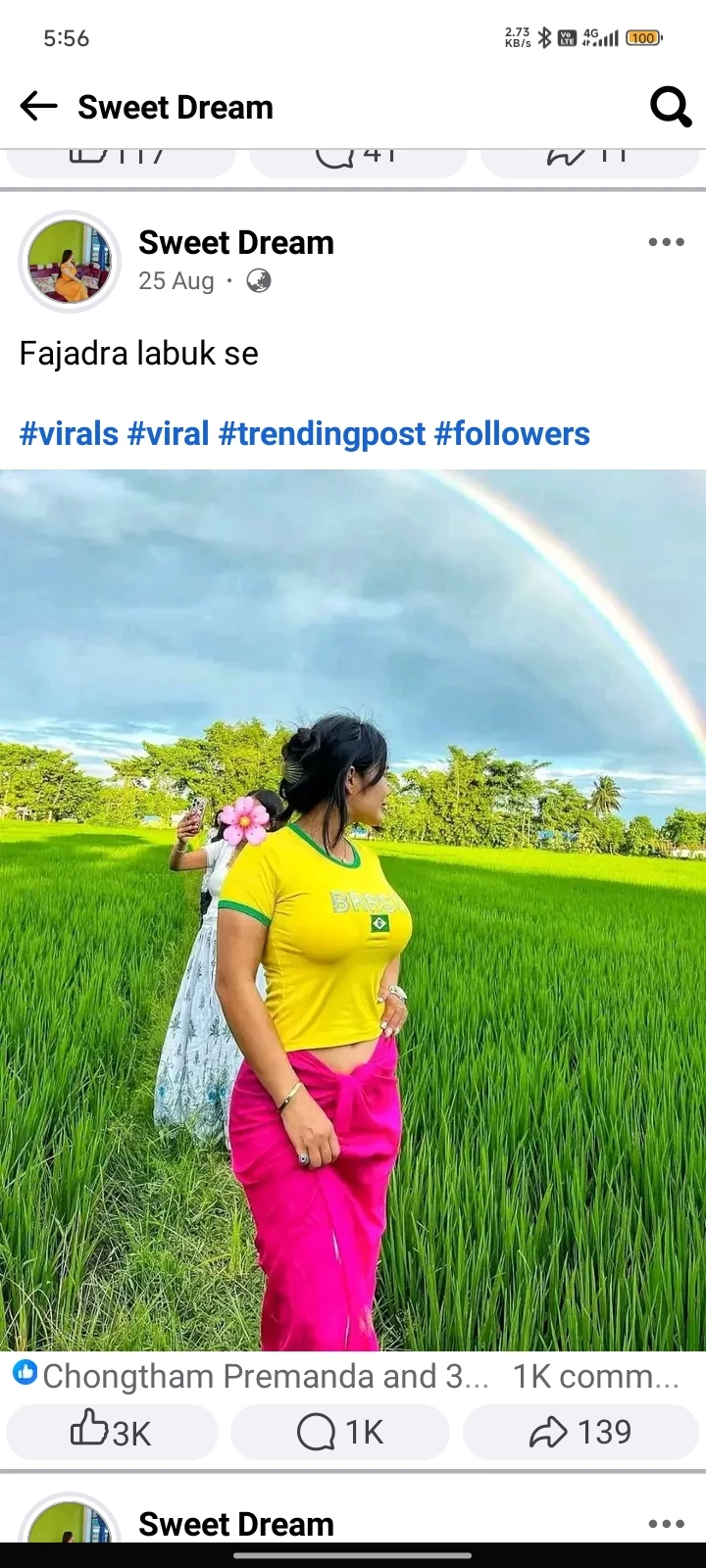Viewport: 706px width, 1568px height.
Task: Open the #followers hashtag
Action: tap(512, 433)
